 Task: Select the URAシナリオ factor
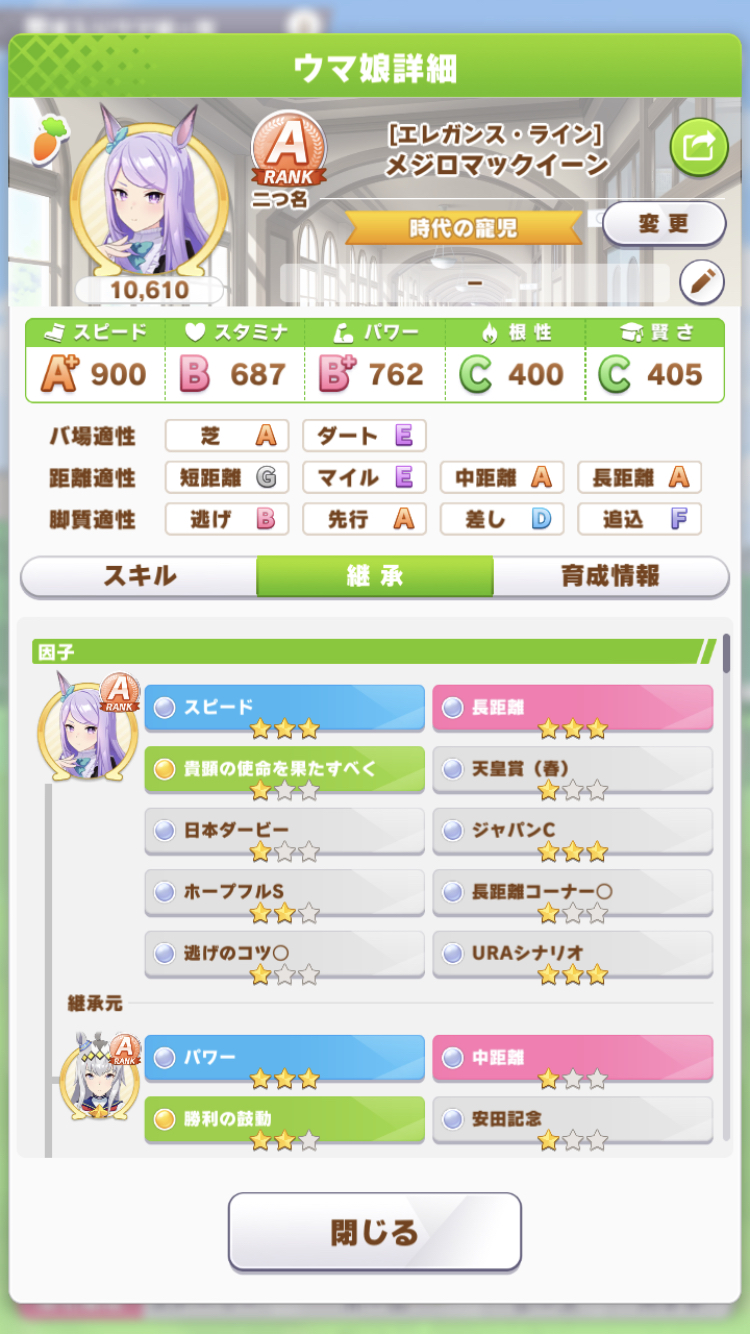click(x=572, y=953)
